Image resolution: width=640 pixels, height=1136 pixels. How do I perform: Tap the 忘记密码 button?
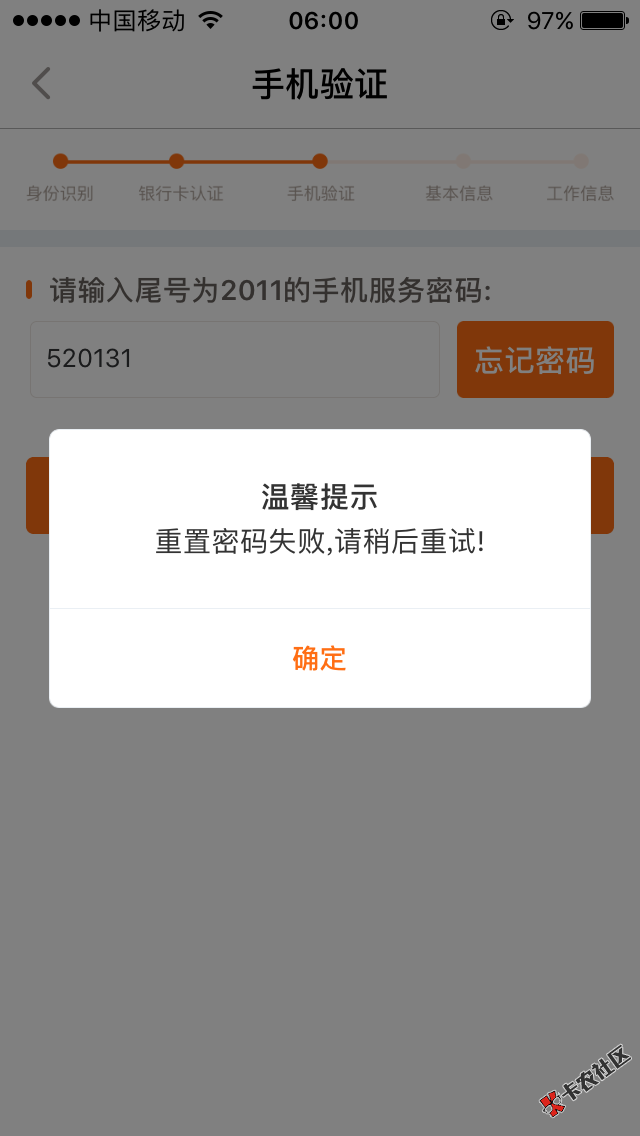pos(535,359)
